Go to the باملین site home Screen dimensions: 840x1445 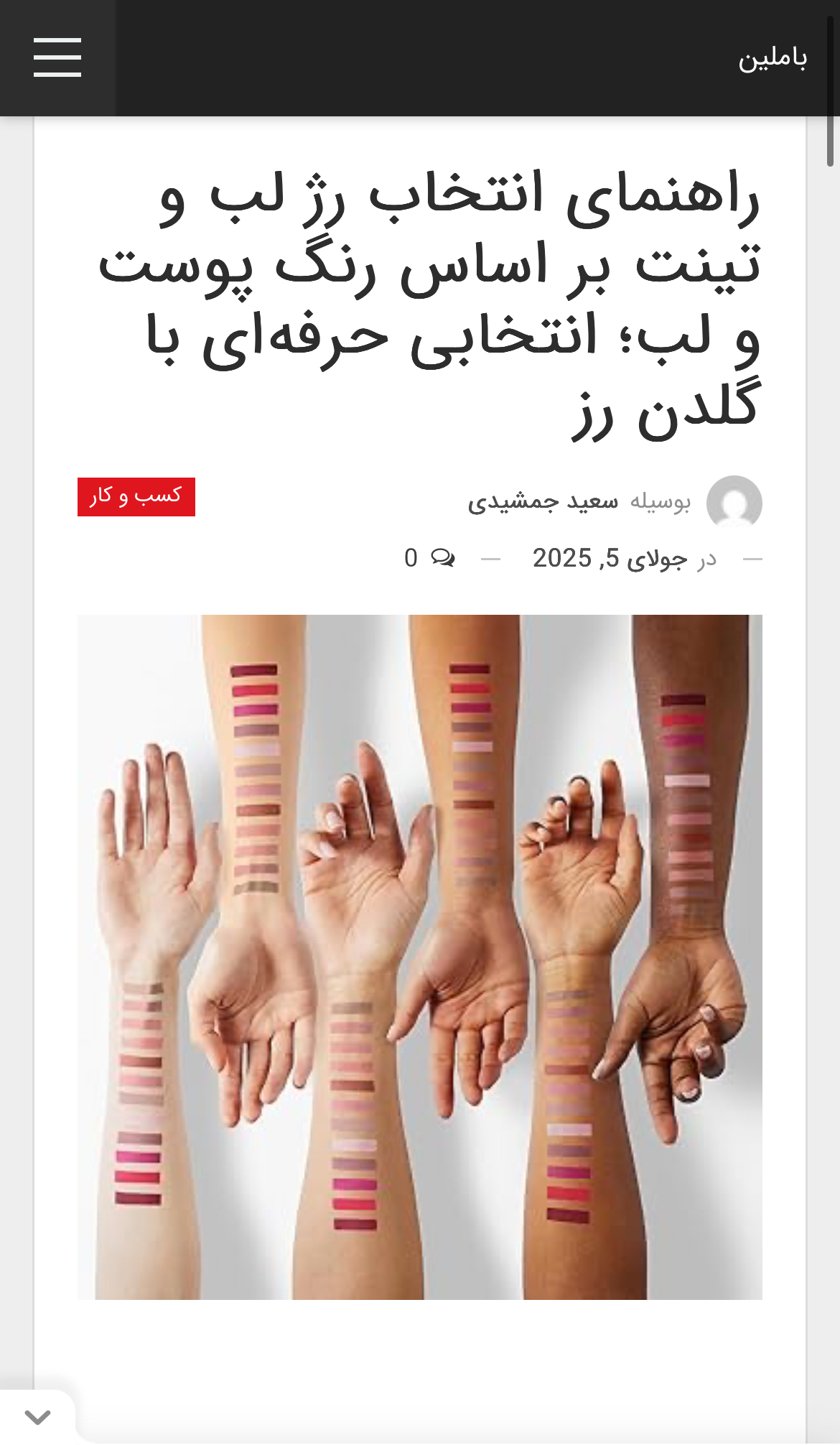(x=773, y=59)
